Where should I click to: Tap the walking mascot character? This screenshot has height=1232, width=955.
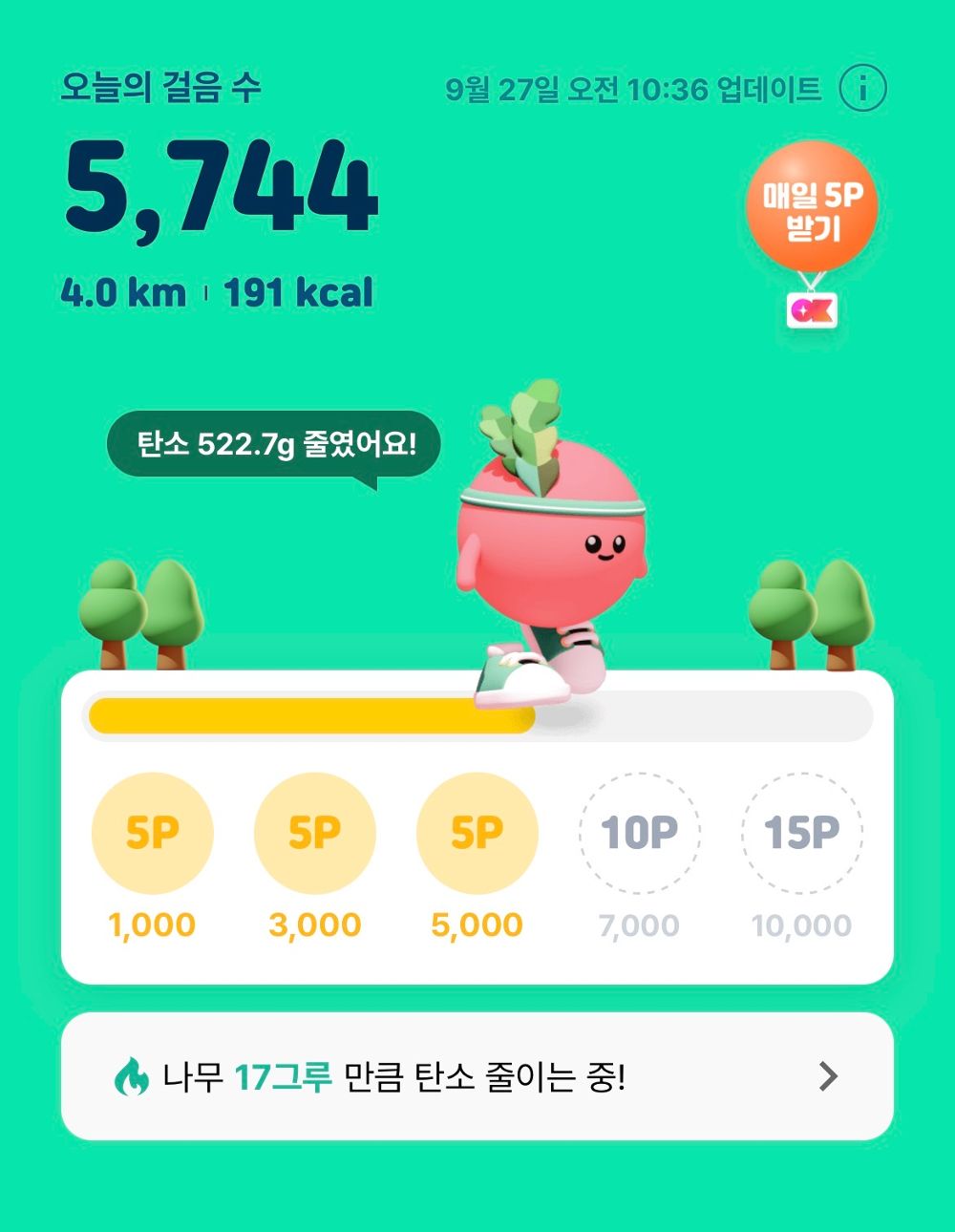coord(554,554)
